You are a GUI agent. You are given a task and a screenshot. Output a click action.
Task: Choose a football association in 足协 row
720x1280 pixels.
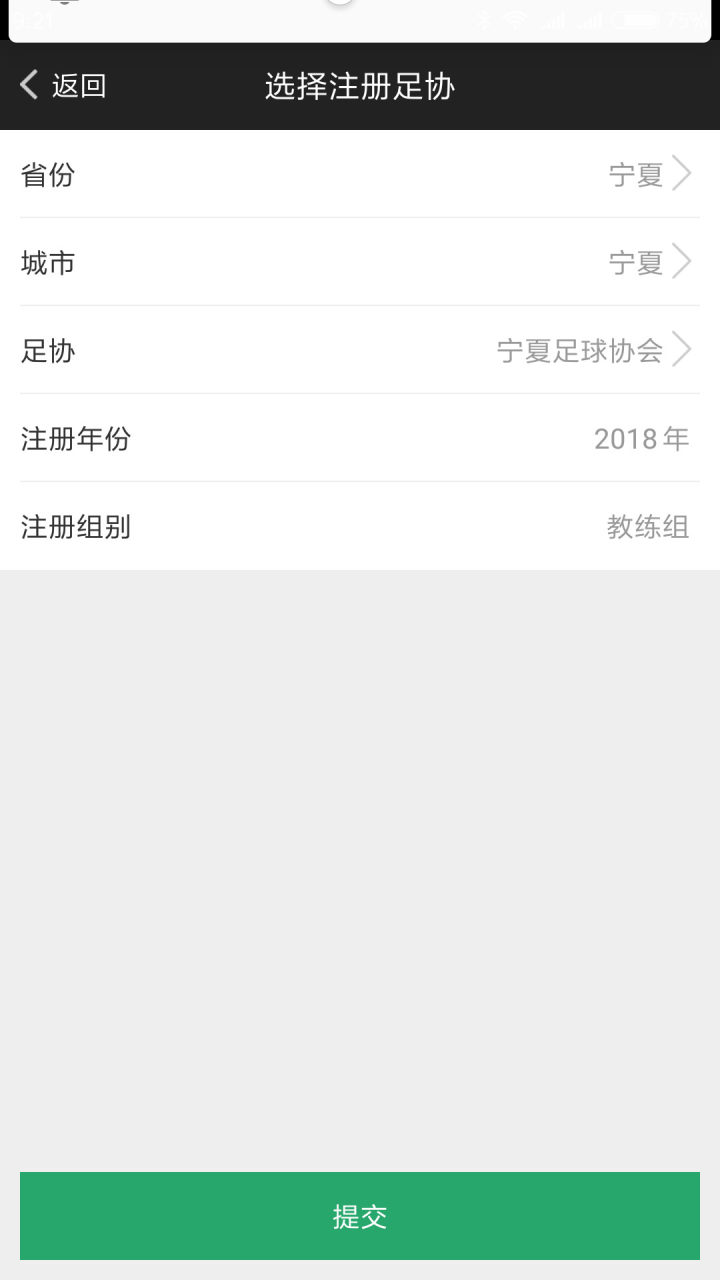[360, 350]
